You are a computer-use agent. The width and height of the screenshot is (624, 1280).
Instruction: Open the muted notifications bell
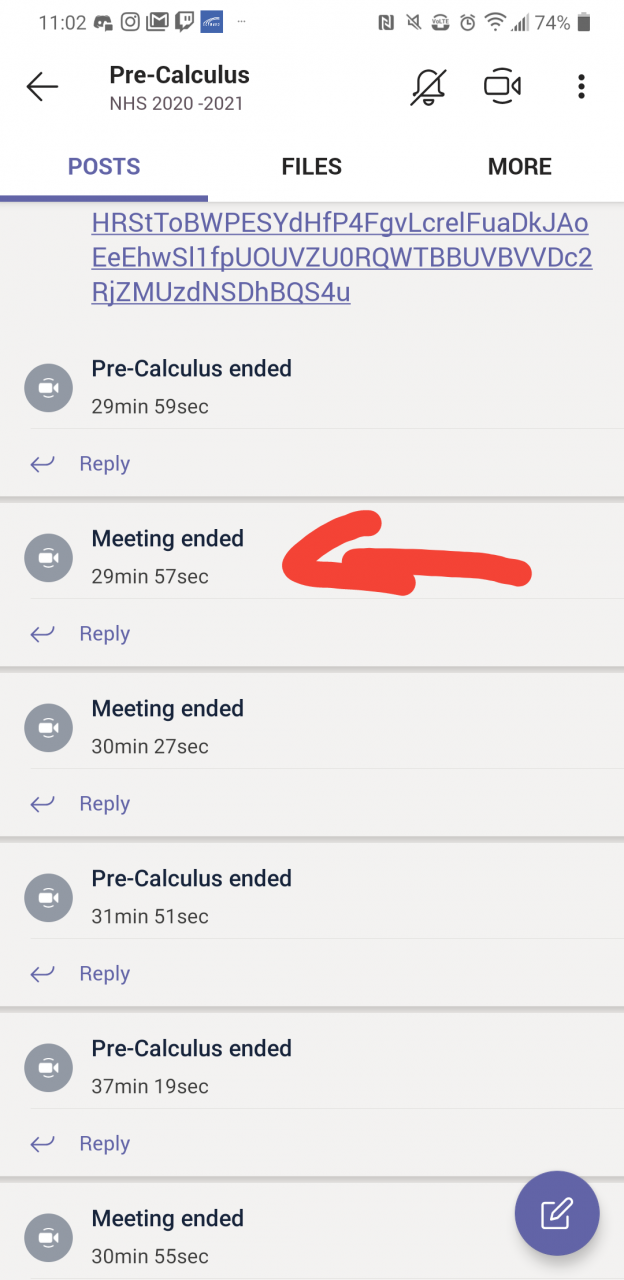428,87
